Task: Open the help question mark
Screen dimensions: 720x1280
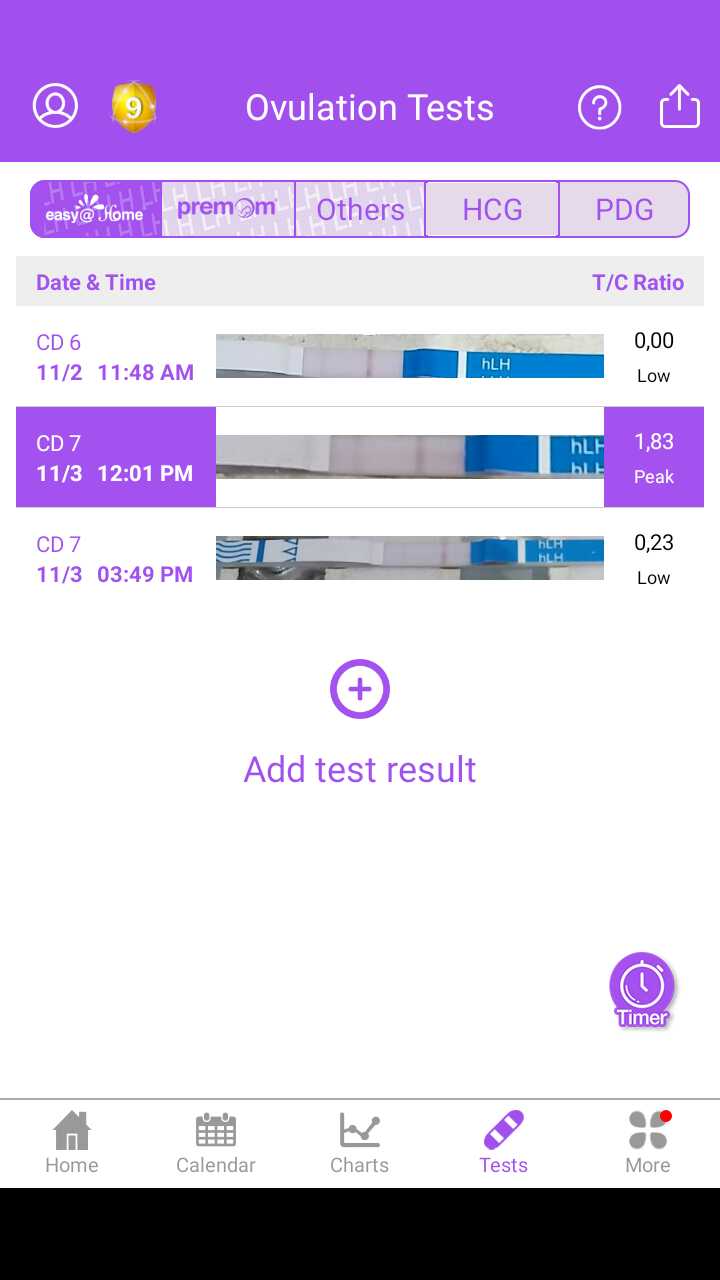Action: point(599,107)
